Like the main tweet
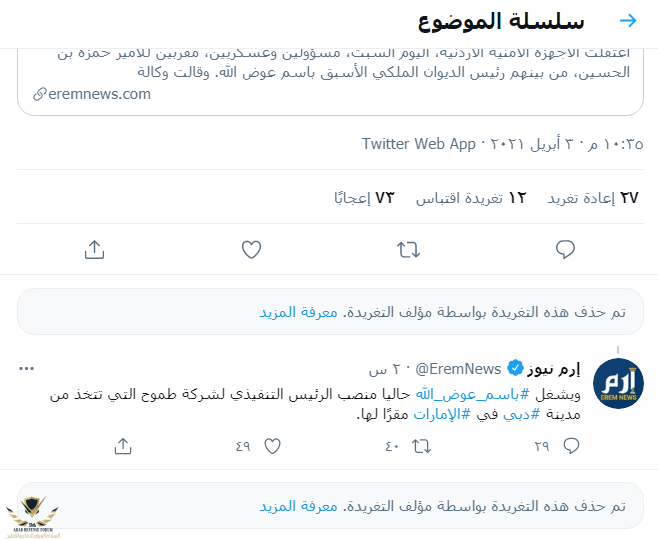The height and width of the screenshot is (540, 658). pyautogui.click(x=252, y=249)
